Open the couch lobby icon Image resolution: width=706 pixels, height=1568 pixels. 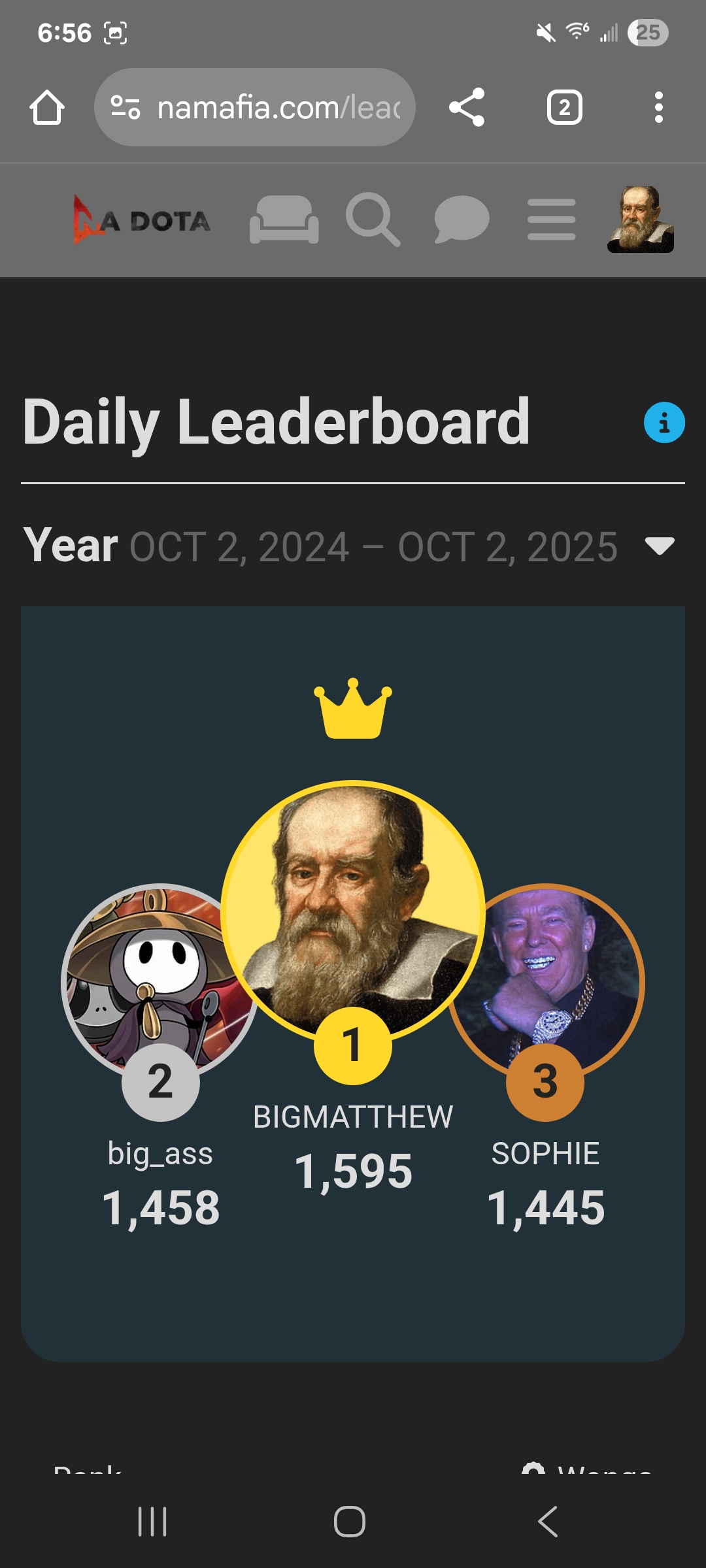(284, 220)
